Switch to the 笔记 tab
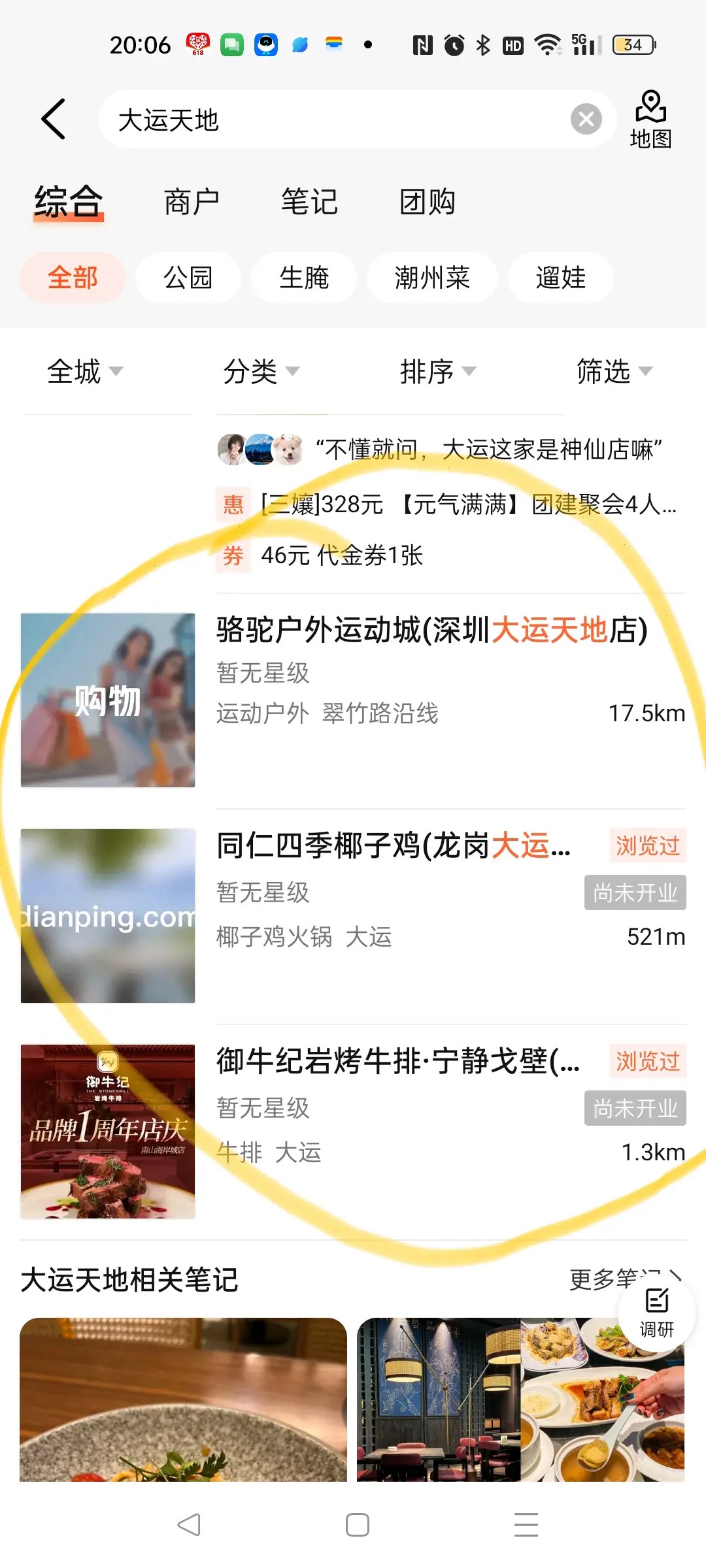This screenshot has height=1568, width=706. (309, 202)
